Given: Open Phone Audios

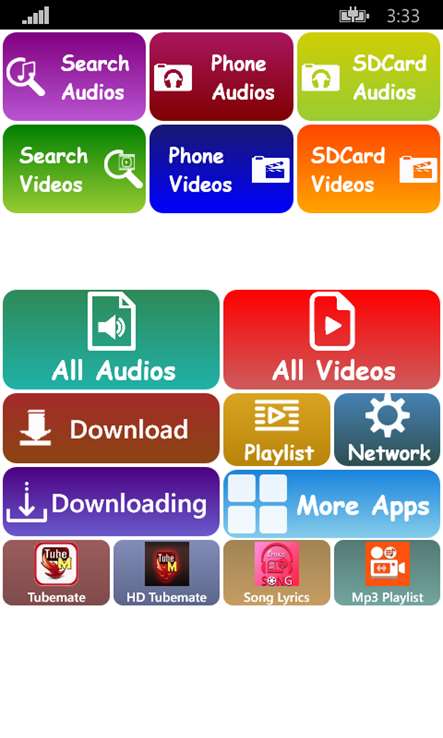Looking at the screenshot, I should 221,76.
